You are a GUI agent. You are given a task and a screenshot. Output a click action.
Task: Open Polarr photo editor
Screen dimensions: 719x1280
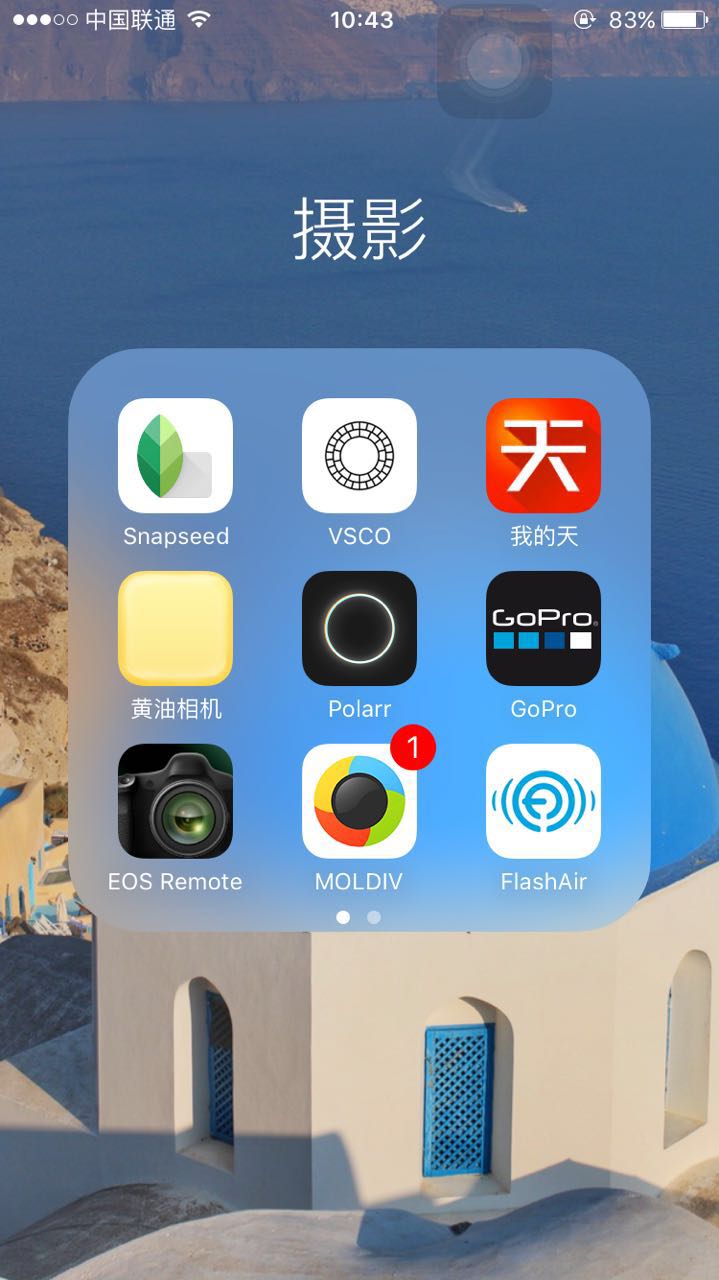pos(359,629)
